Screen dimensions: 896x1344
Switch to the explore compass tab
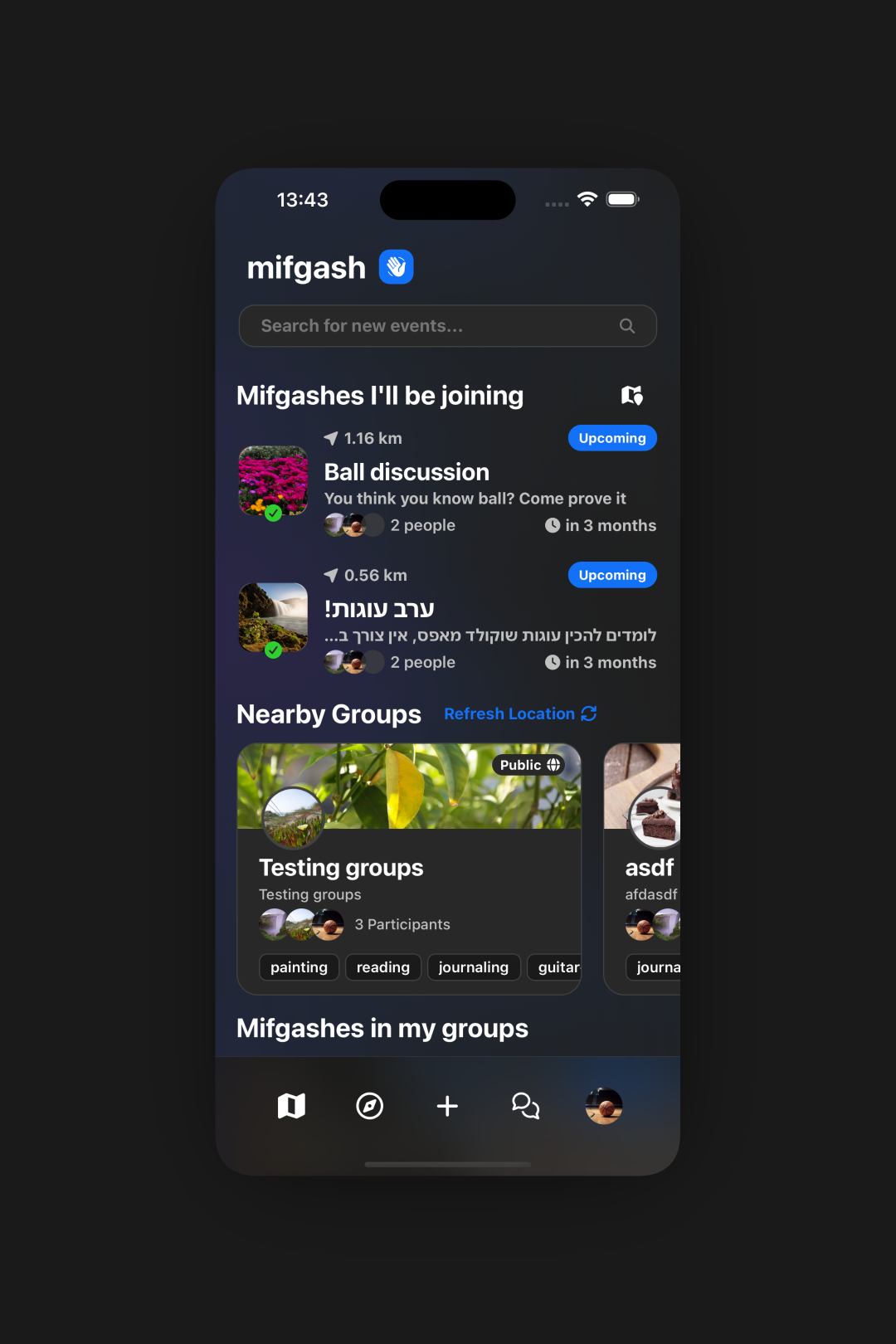[x=369, y=1106]
